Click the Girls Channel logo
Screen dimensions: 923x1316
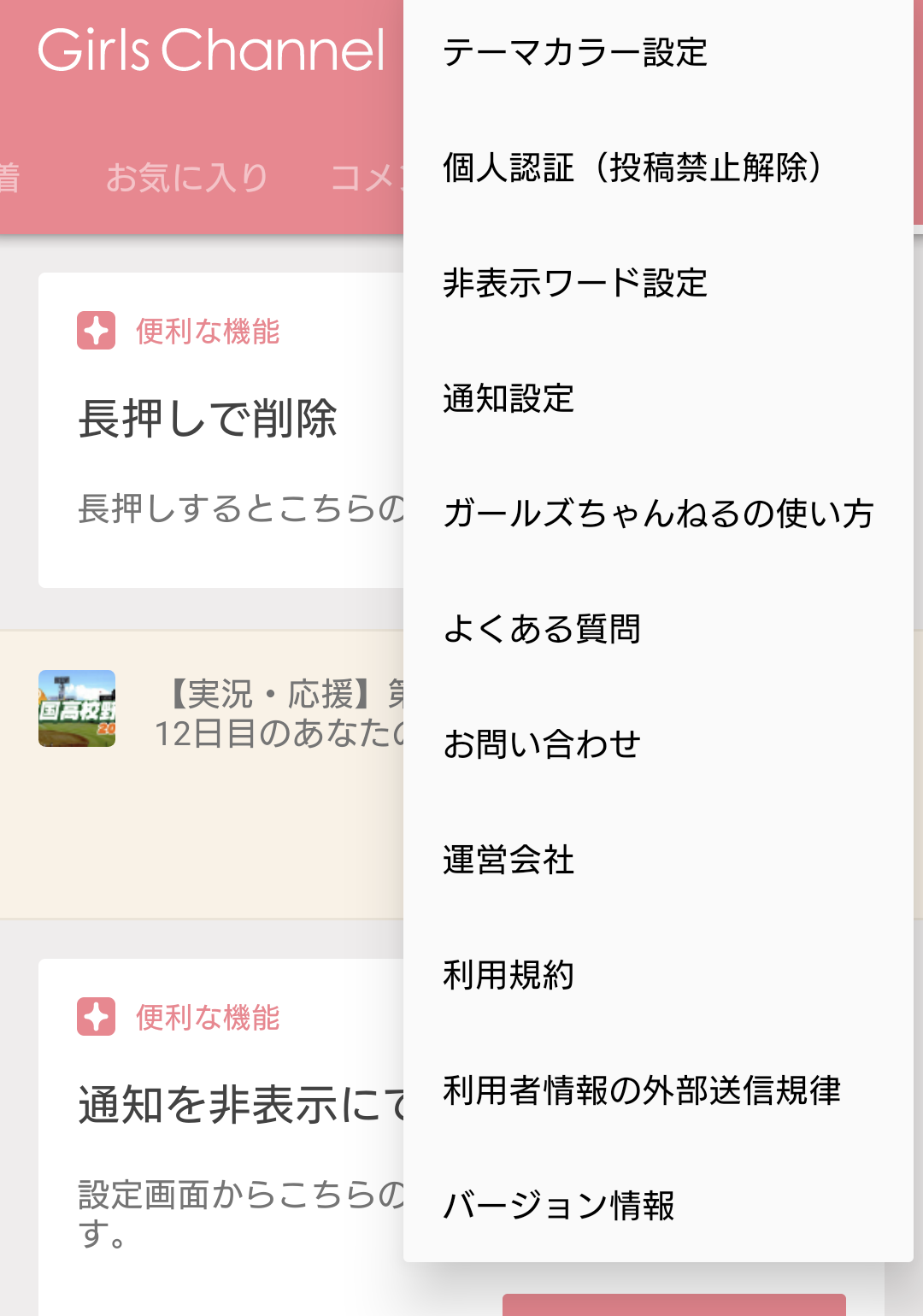pos(211,53)
